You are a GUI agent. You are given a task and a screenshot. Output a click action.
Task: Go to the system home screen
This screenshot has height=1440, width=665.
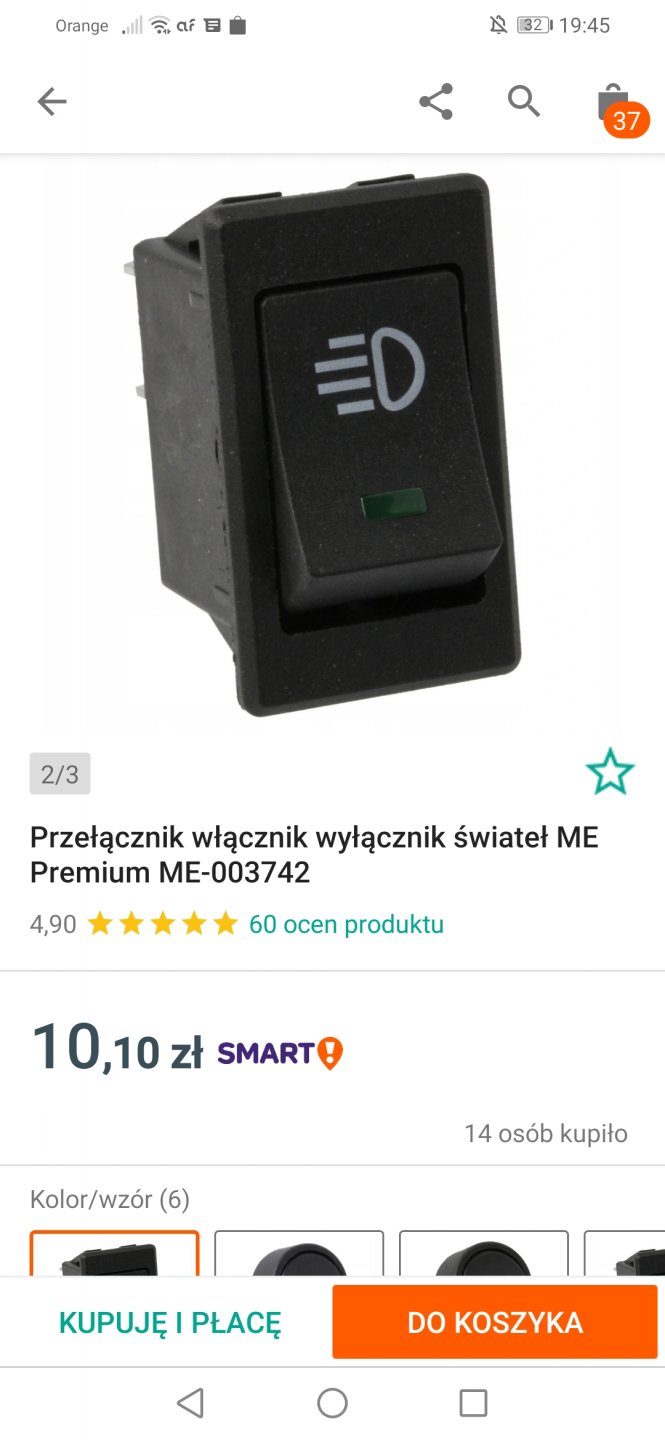[x=332, y=1403]
